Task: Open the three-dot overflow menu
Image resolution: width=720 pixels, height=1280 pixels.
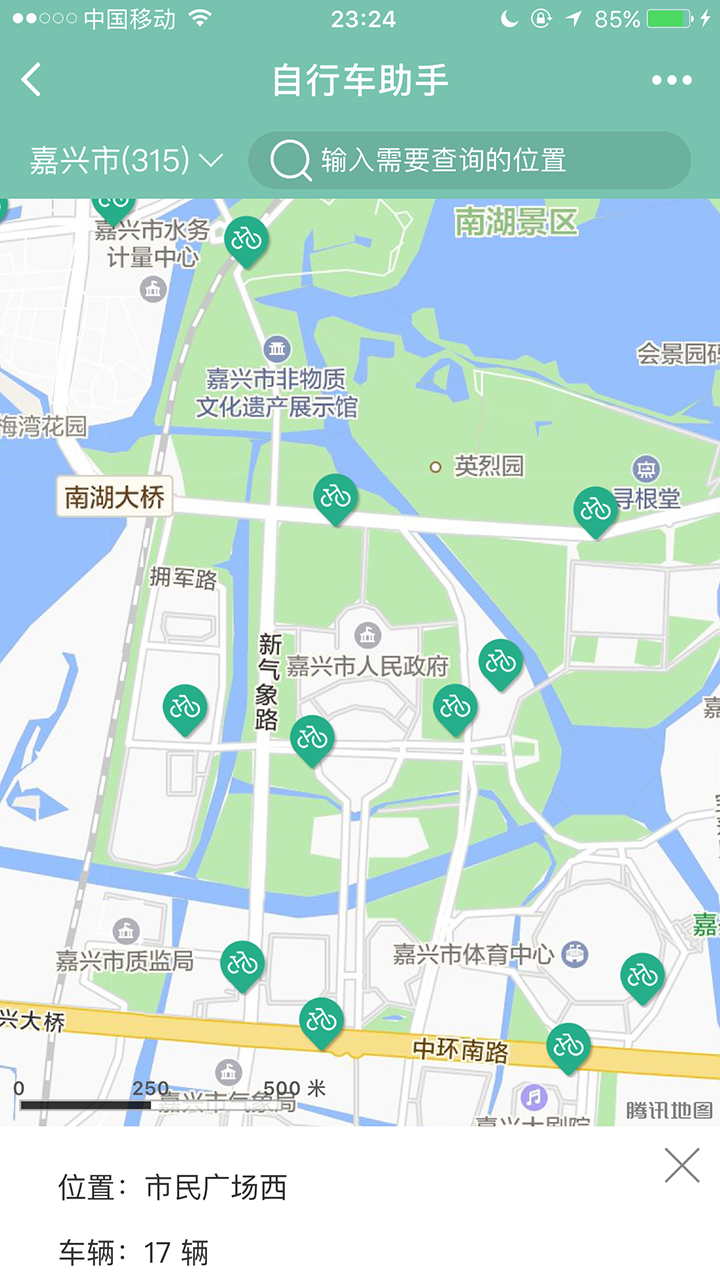Action: [x=671, y=81]
